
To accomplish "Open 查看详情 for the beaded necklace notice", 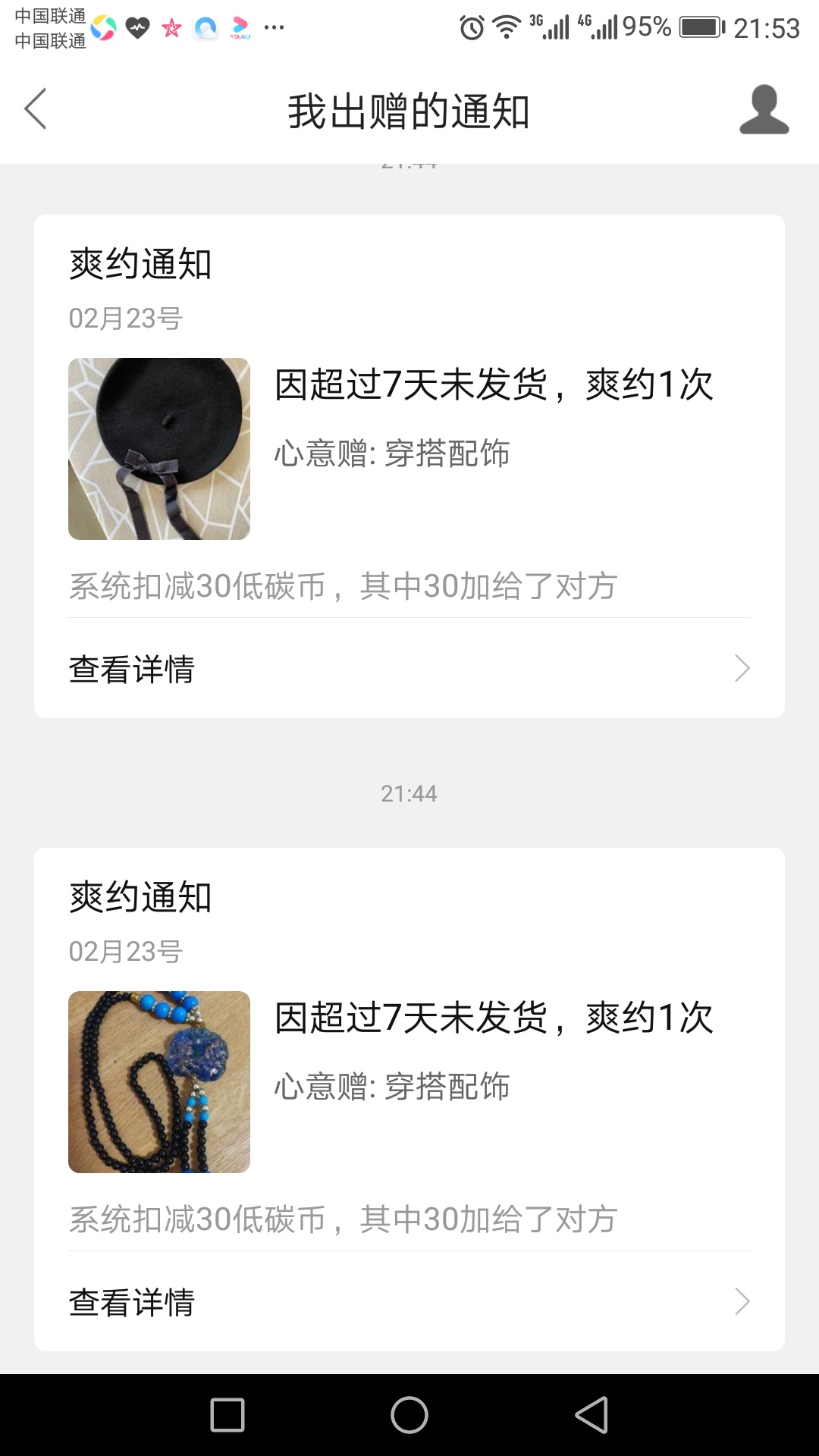I will (x=409, y=1302).
